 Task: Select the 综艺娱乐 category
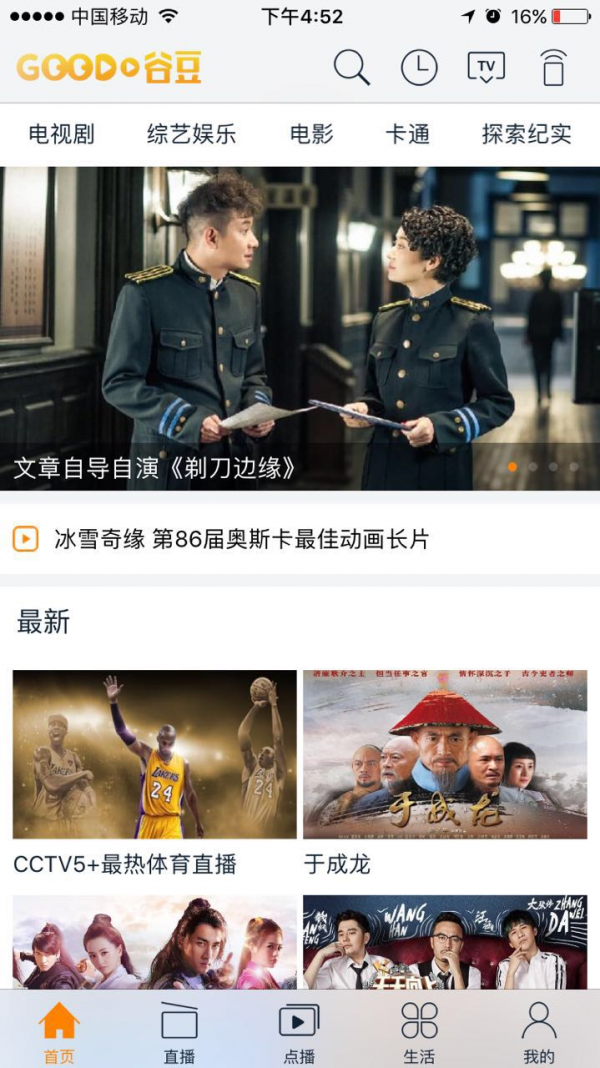pyautogui.click(x=192, y=134)
